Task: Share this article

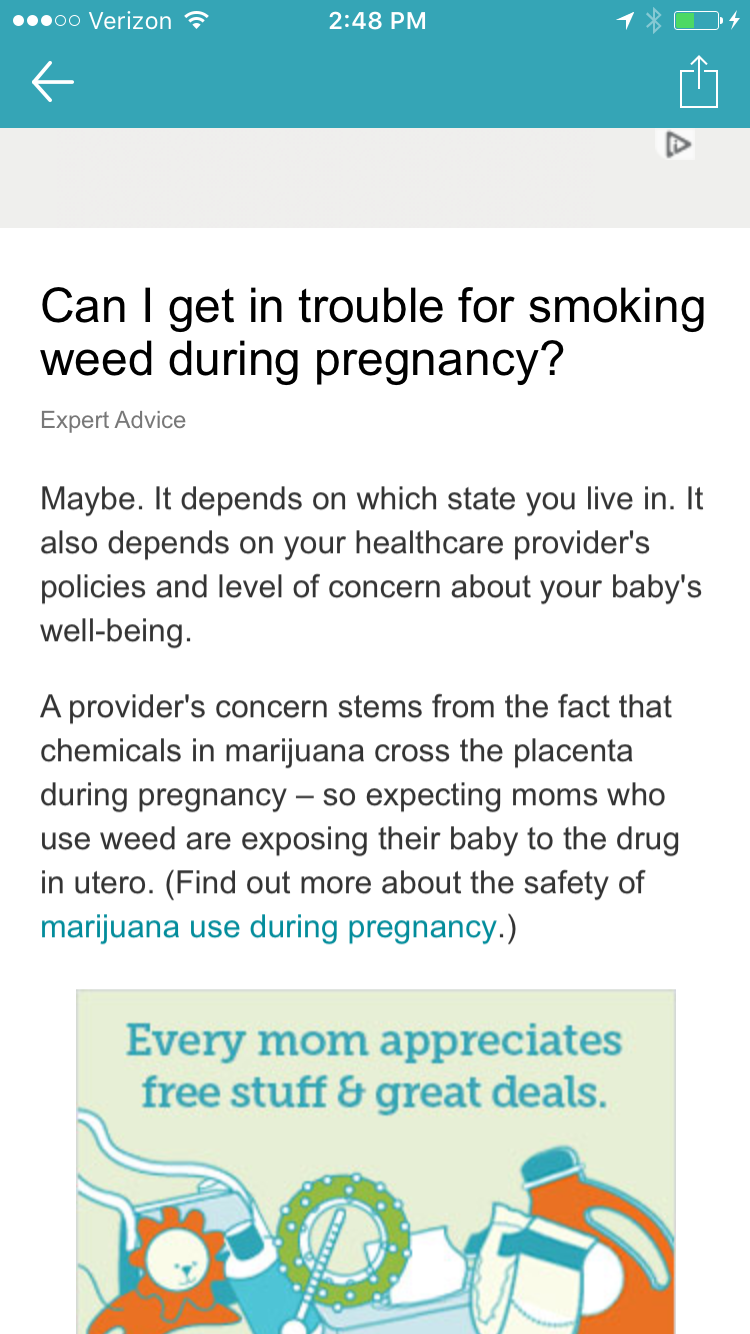Action: pos(698,82)
